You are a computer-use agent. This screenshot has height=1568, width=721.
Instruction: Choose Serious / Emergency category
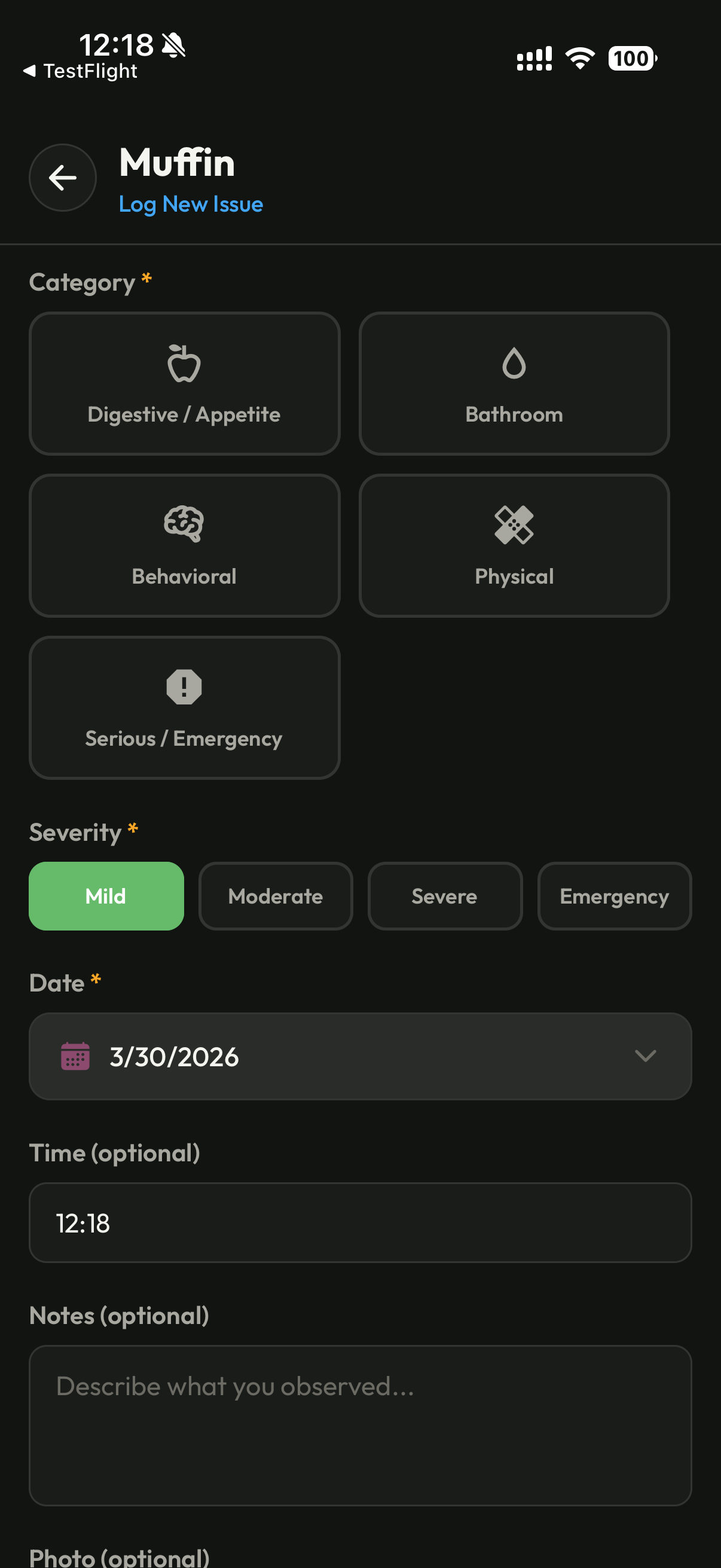pyautogui.click(x=184, y=707)
